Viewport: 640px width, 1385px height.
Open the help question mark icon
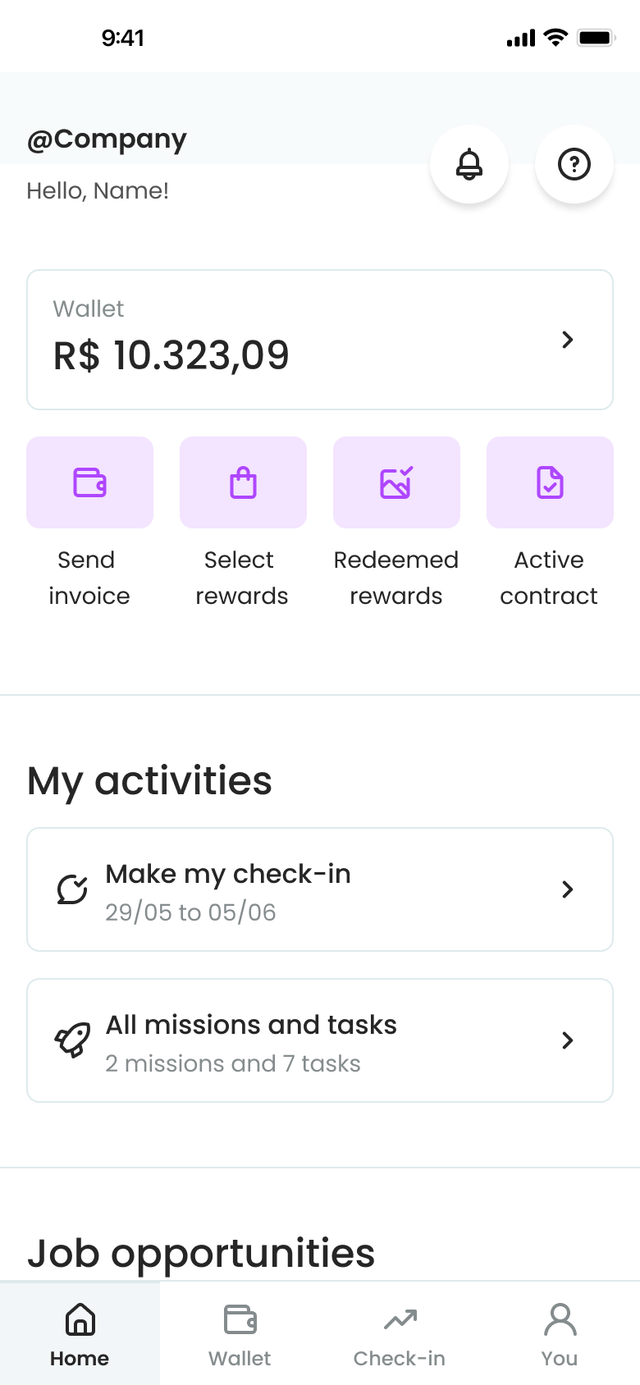click(574, 165)
